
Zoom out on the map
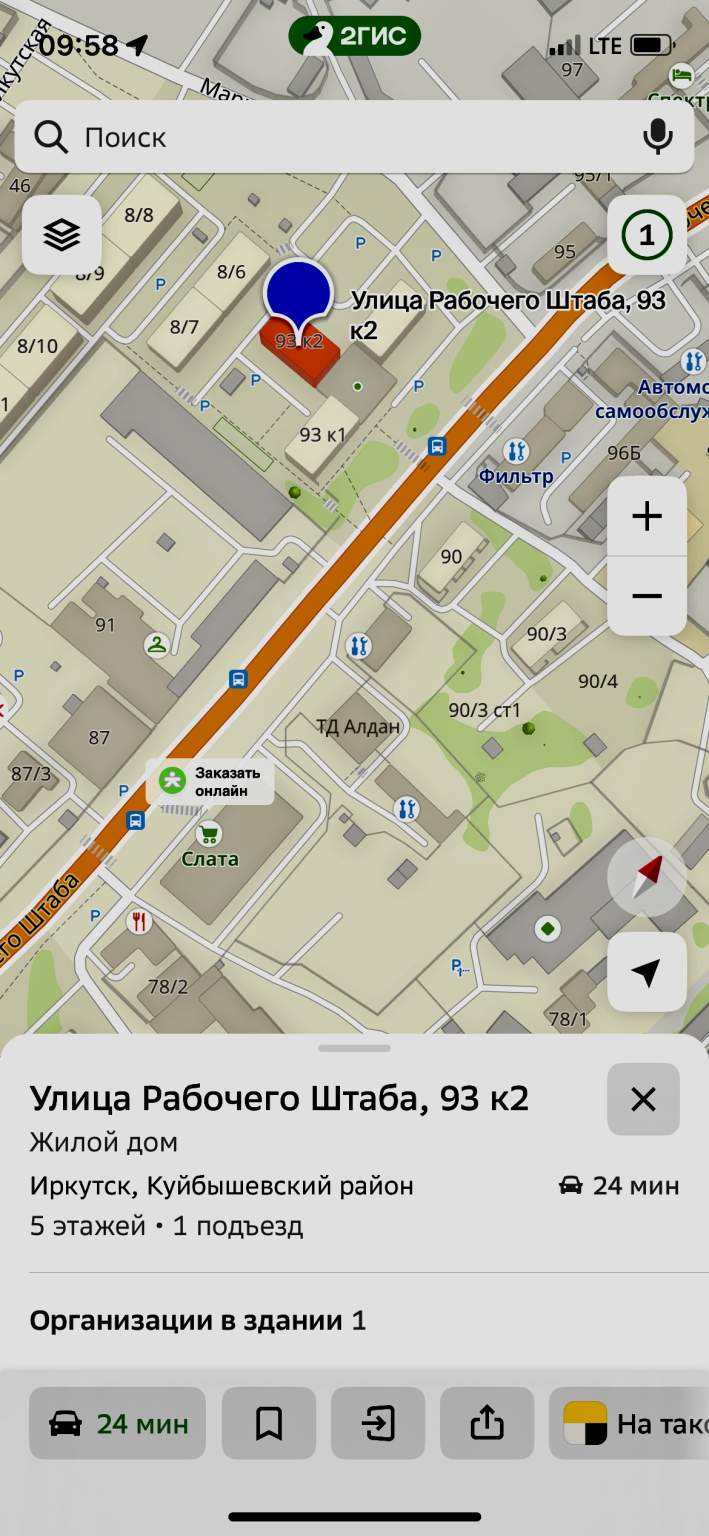coord(647,596)
